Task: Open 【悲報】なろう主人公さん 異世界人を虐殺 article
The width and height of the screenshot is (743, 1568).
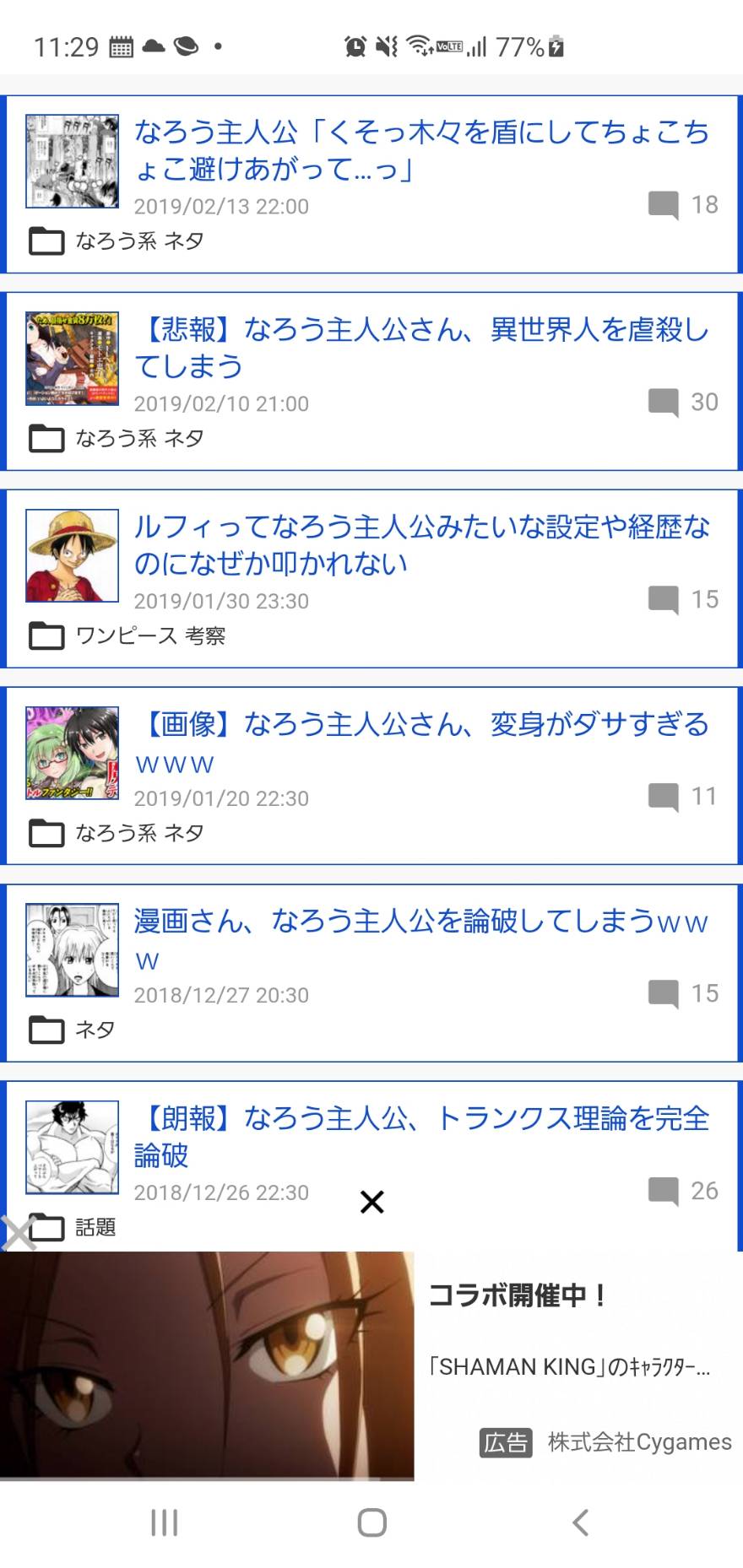Action: pos(421,348)
